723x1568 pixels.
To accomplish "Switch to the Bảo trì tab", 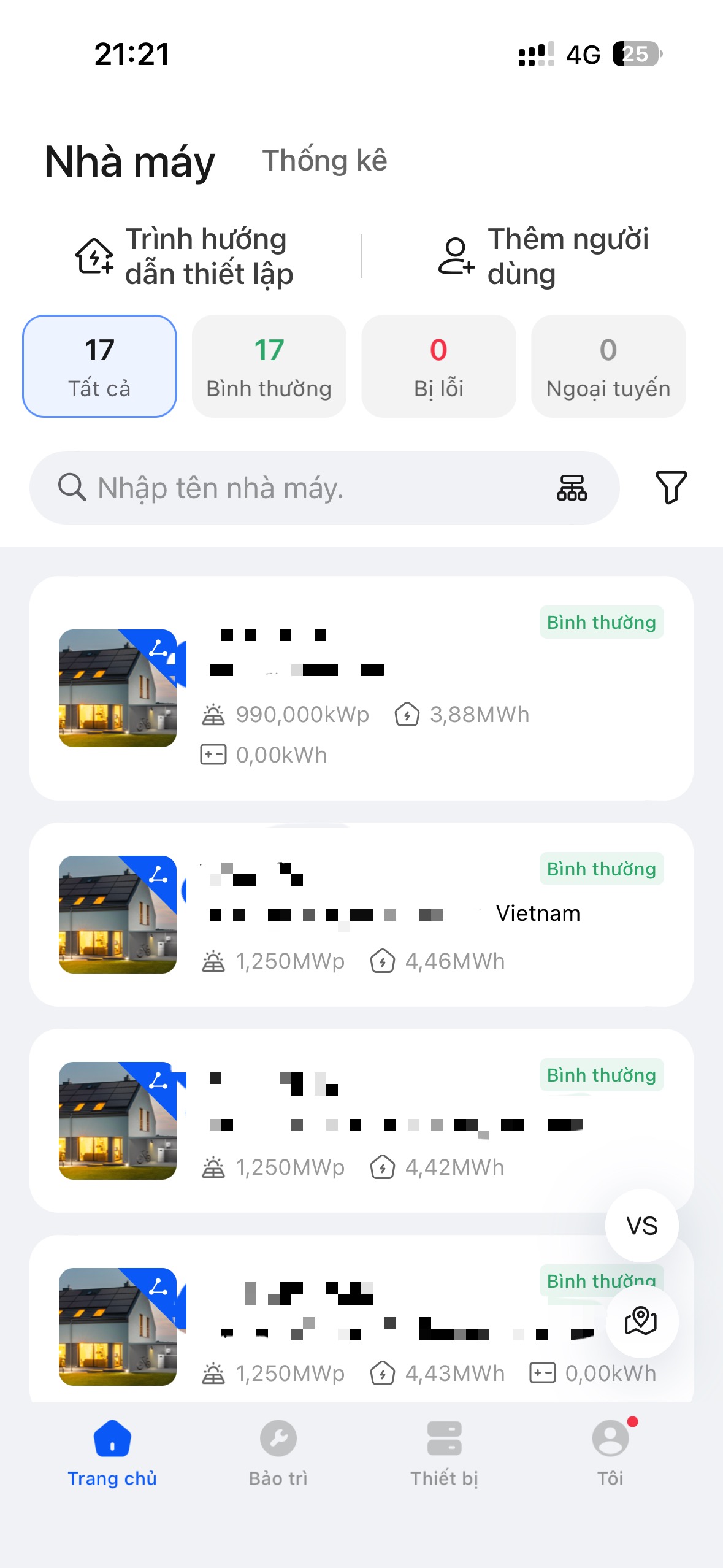I will (x=278, y=1453).
